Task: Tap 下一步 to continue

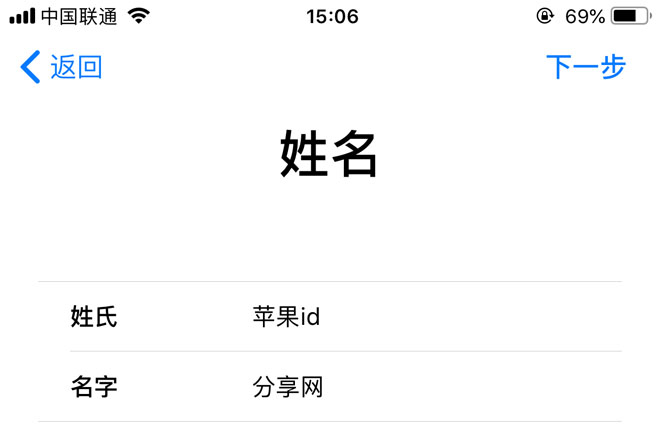Action: pos(585,67)
